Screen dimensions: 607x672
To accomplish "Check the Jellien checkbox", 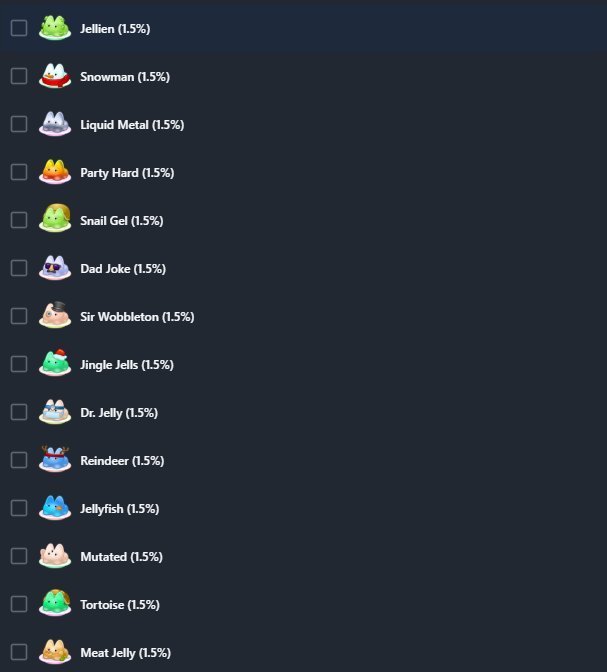I will (19, 28).
